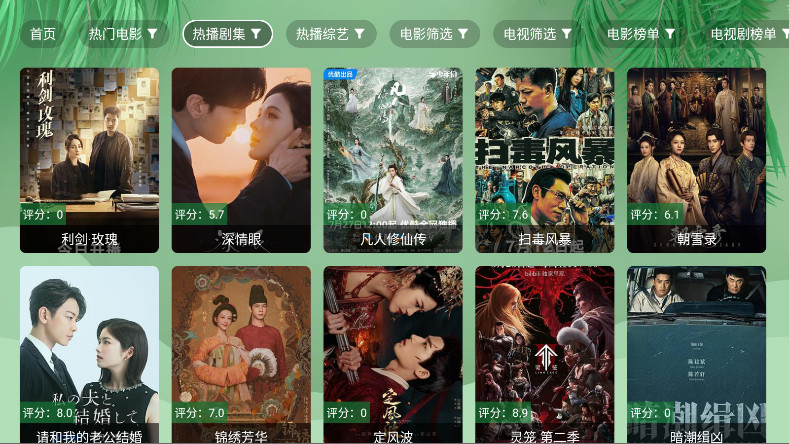Viewport: 789px width, 444px height.
Task: Open the series 朝雪录
Action: 696,159
